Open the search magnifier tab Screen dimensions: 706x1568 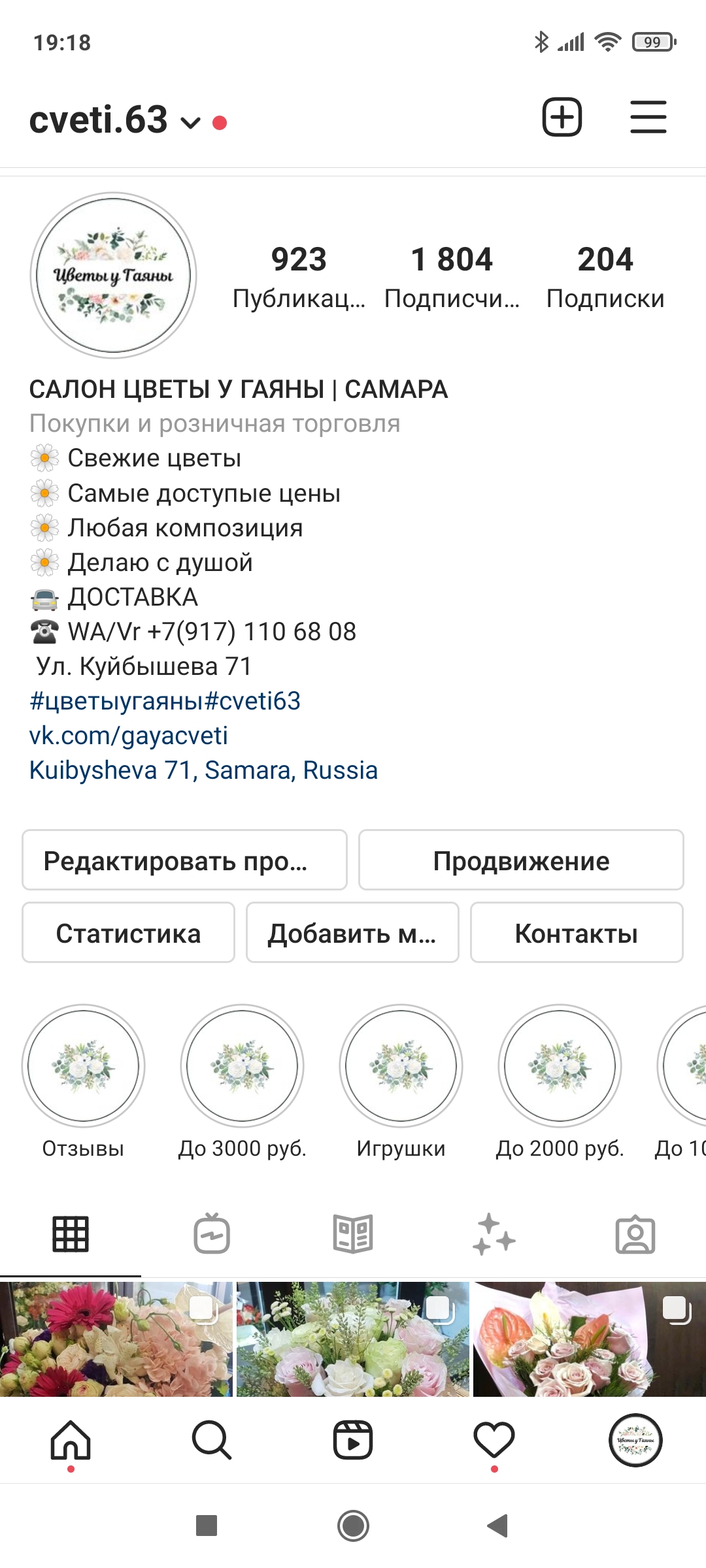[x=212, y=1441]
